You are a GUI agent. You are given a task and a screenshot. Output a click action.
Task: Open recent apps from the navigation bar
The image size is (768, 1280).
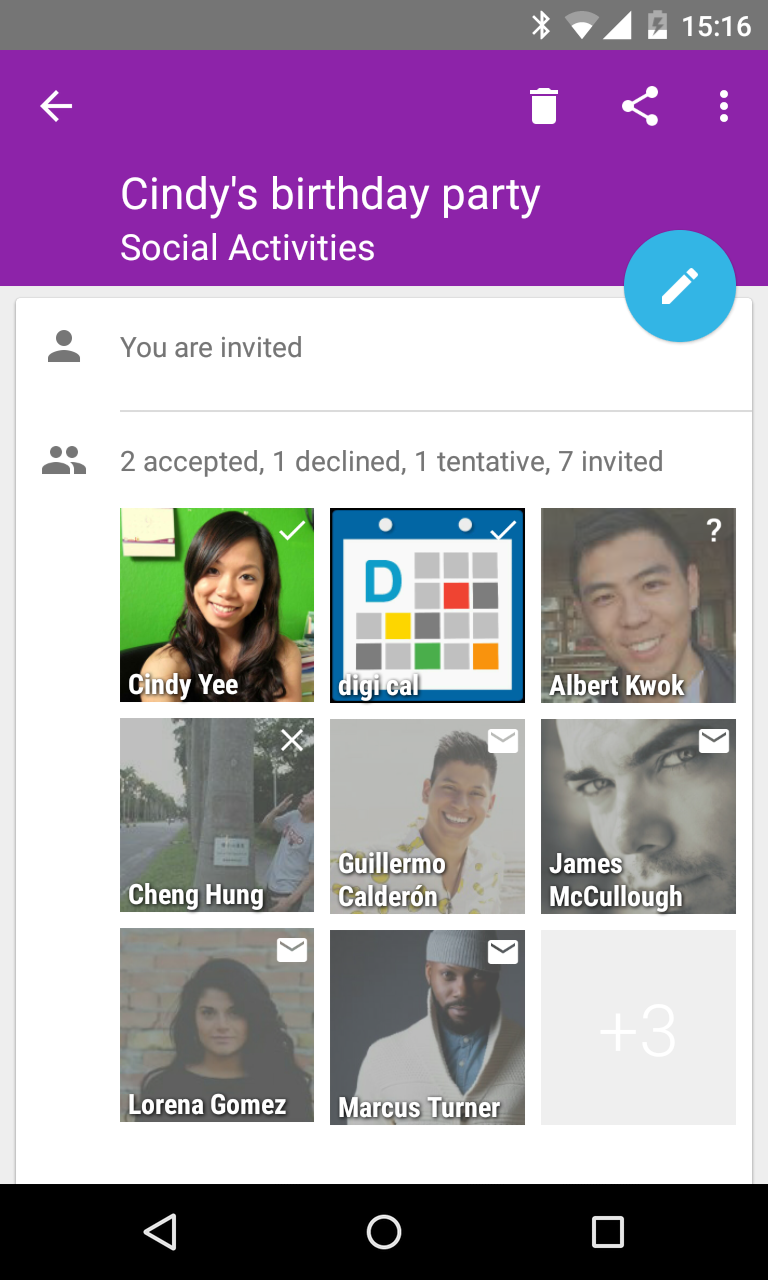coord(607,1232)
